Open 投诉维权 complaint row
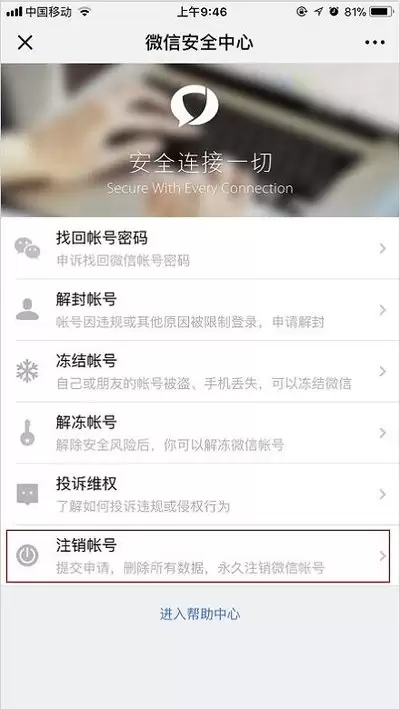This screenshot has height=709, width=400. 200,494
